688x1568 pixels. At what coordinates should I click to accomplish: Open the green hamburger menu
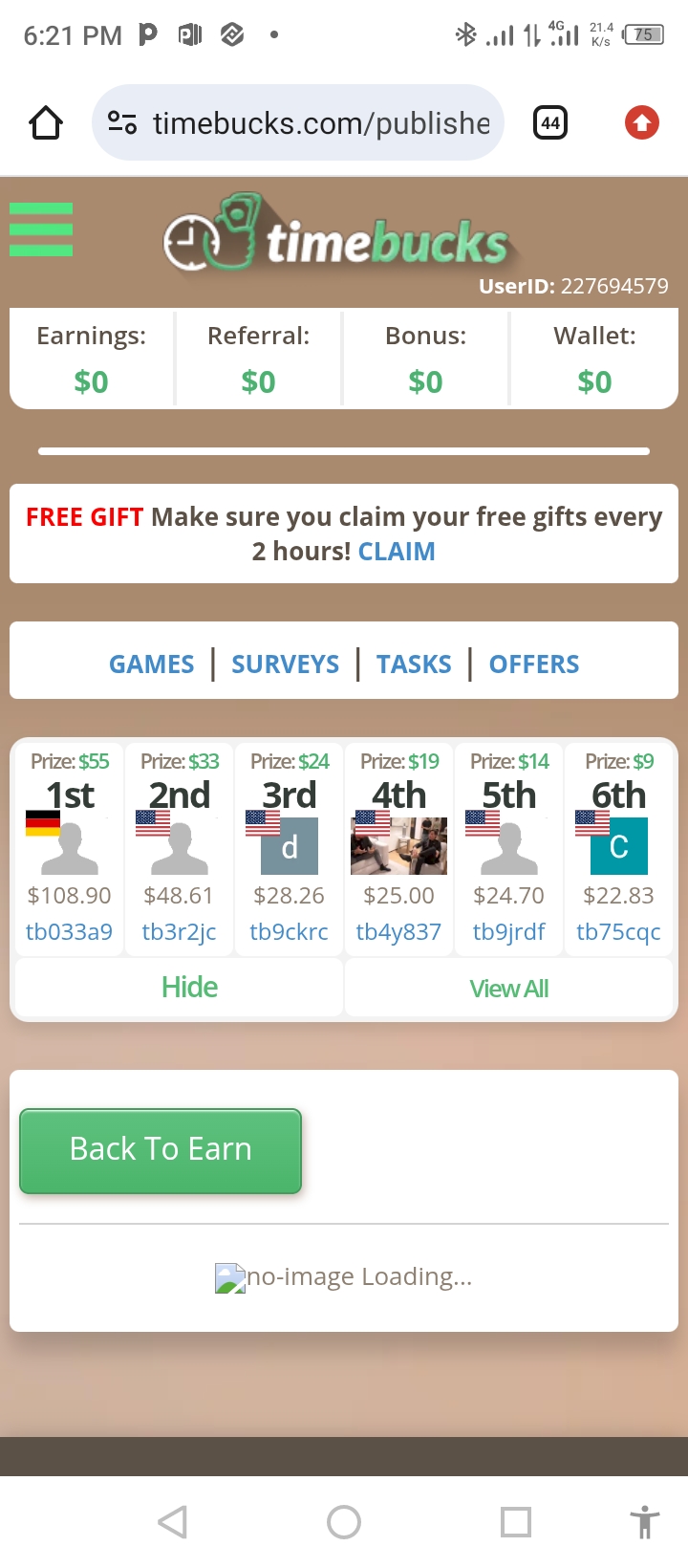[x=41, y=229]
